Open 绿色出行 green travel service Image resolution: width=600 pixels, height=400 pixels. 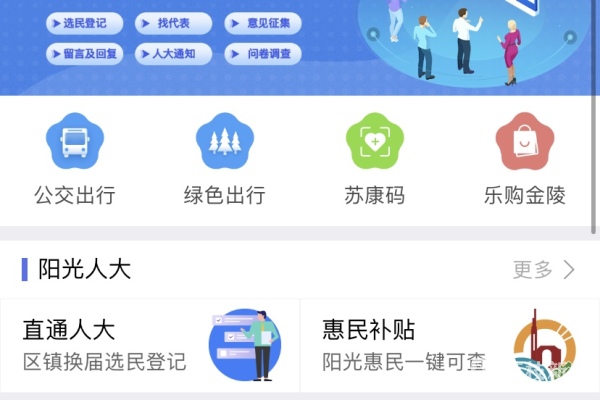click(x=224, y=160)
